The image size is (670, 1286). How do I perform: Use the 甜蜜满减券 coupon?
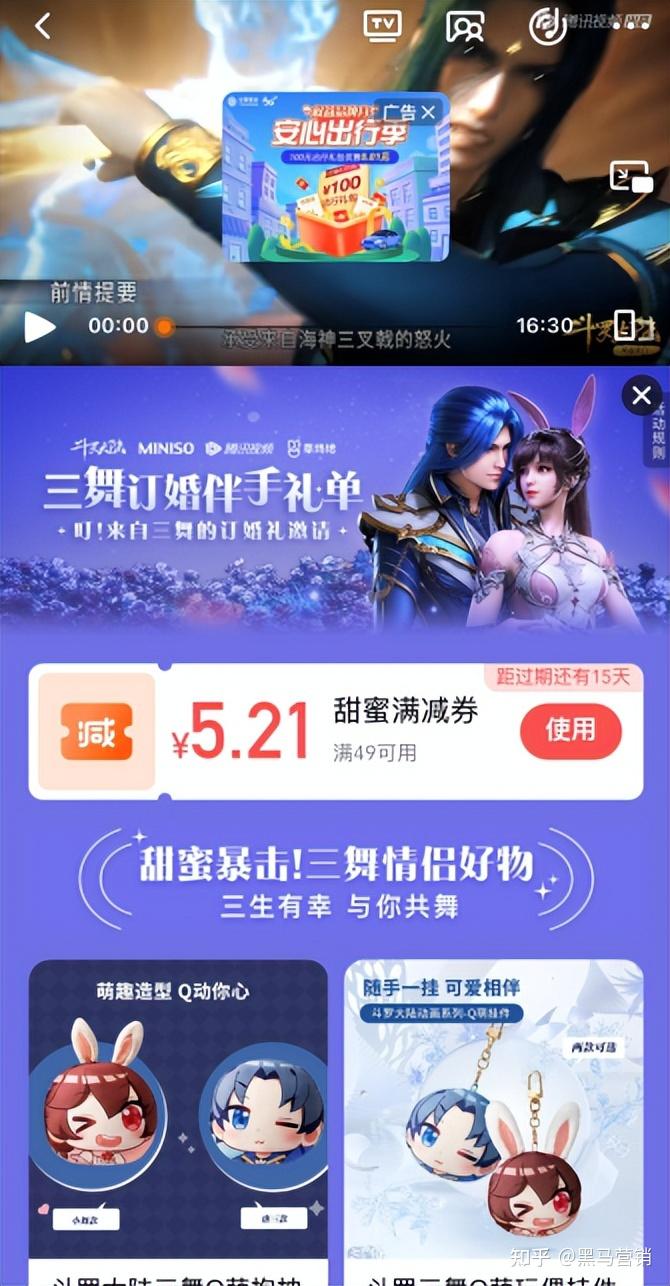click(570, 730)
